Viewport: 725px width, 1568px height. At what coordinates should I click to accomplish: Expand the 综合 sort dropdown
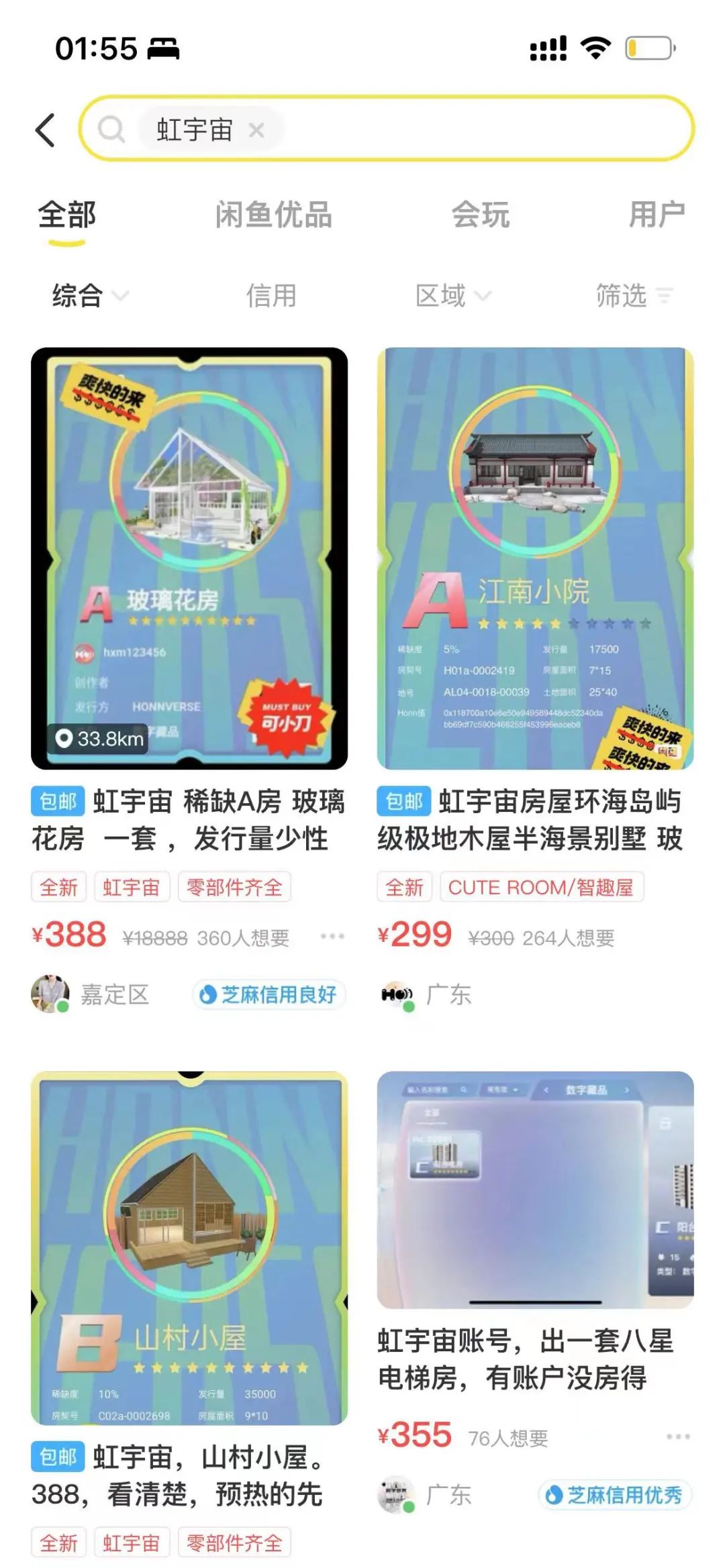point(90,295)
